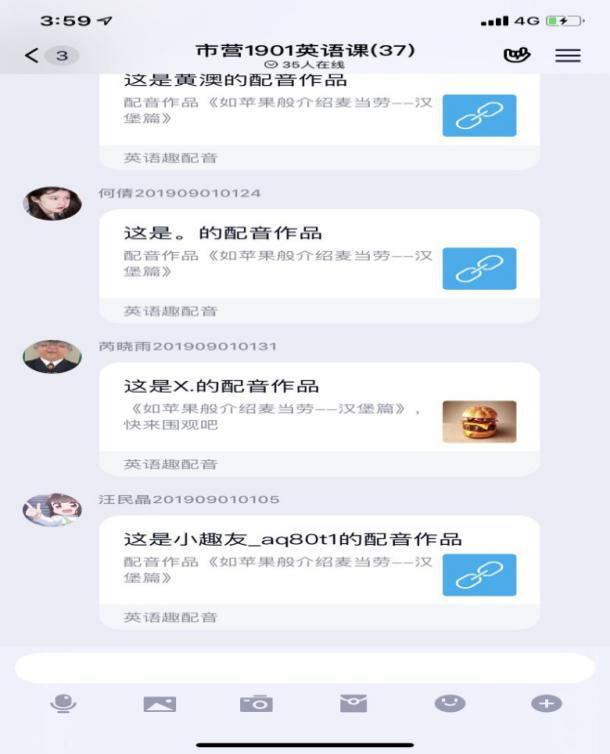Pick a photo from the gallery
The width and height of the screenshot is (610, 754).
tap(160, 704)
